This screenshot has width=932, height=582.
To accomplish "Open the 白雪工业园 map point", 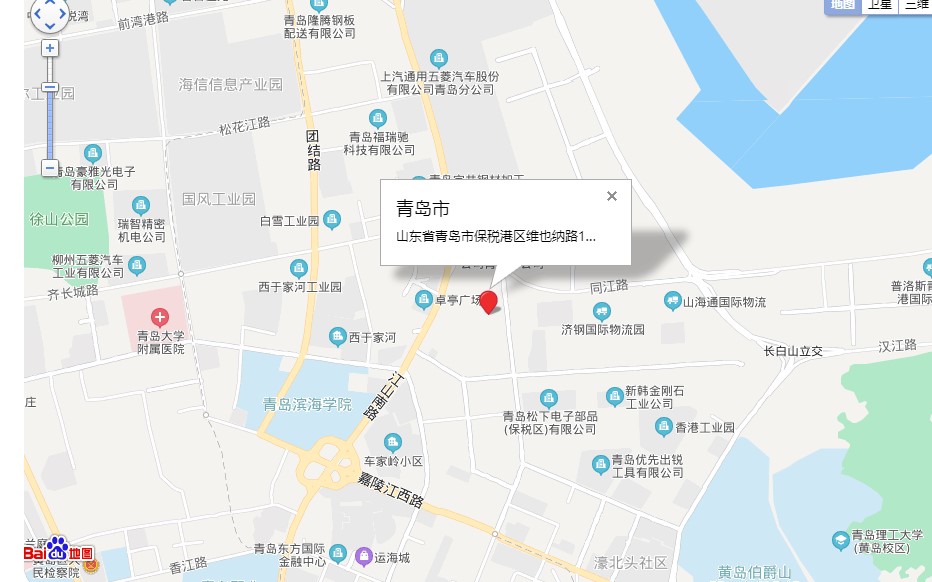I will 332,220.
